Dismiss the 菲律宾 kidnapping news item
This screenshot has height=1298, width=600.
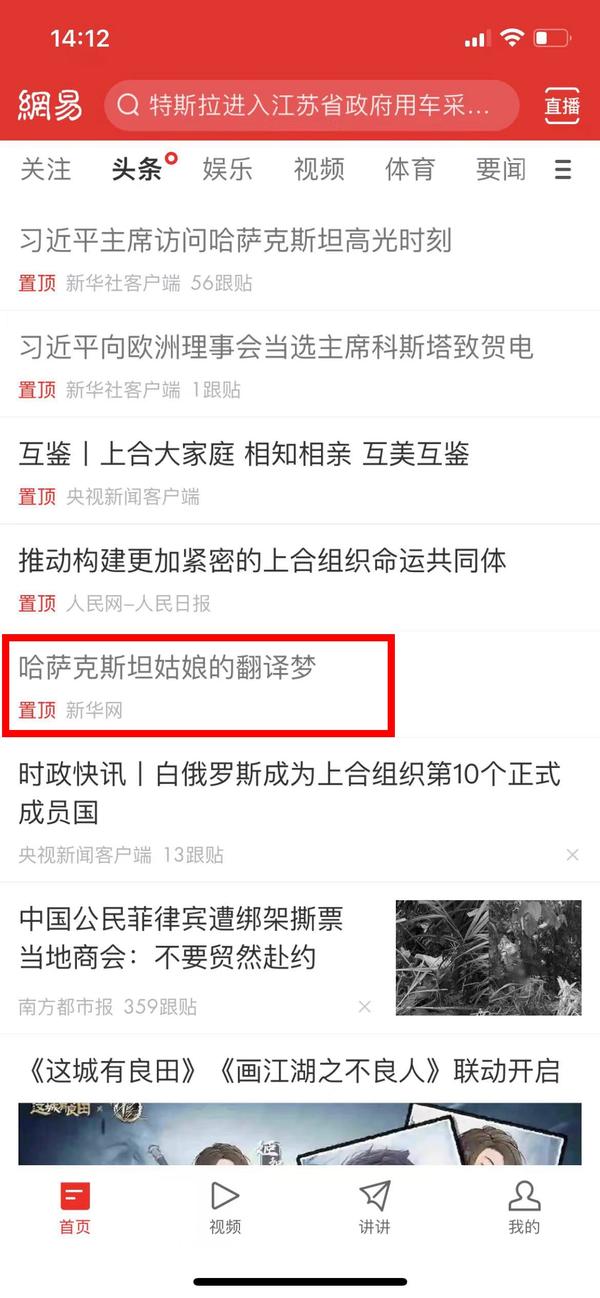pos(365,1006)
